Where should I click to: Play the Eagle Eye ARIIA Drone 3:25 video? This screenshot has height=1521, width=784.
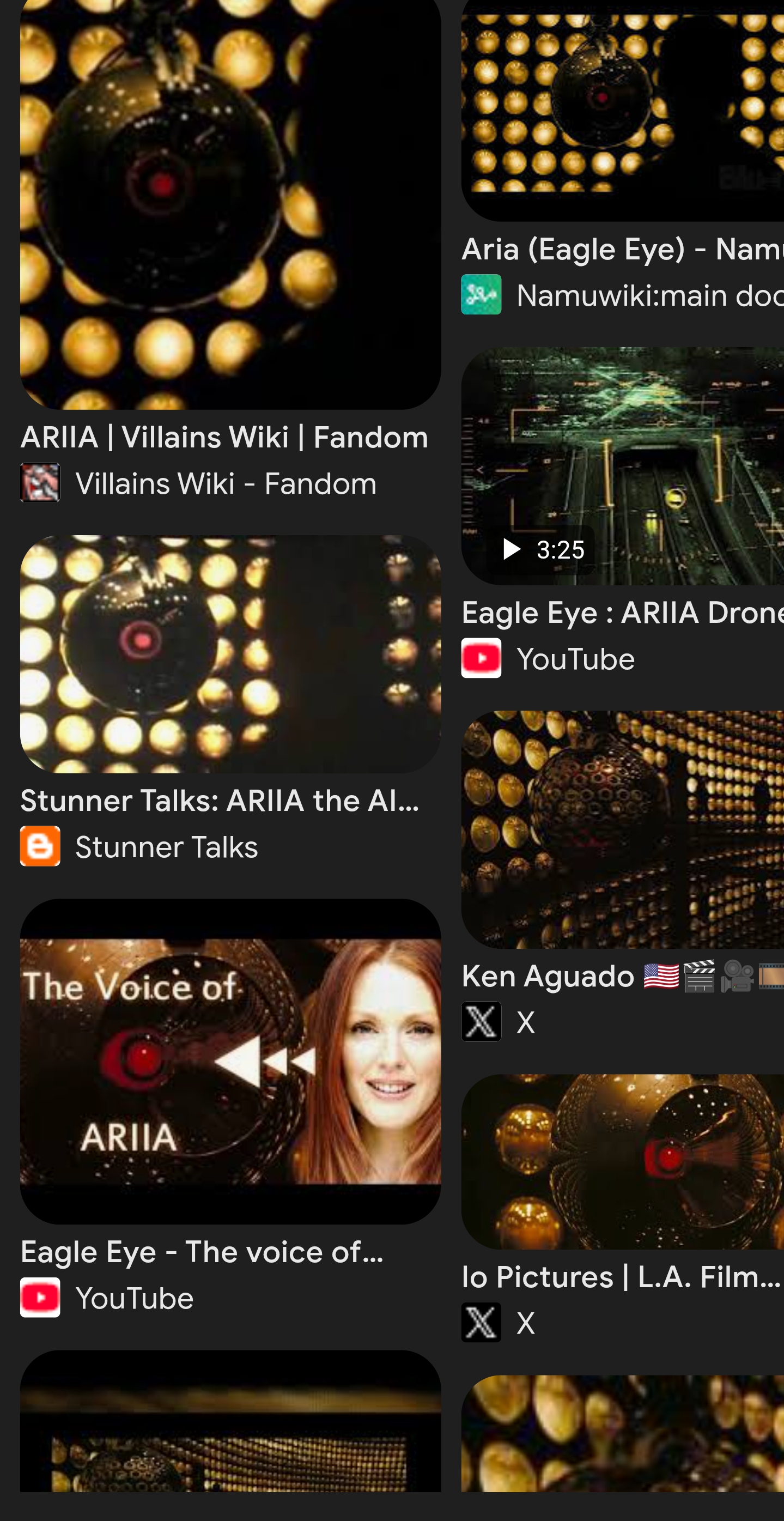tap(622, 466)
